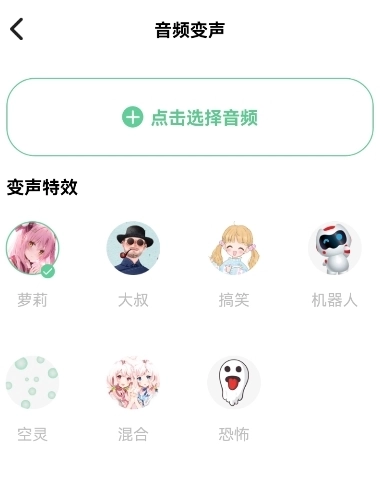The width and height of the screenshot is (380, 503).
Task: Go back using the back arrow
Action: [x=17, y=29]
